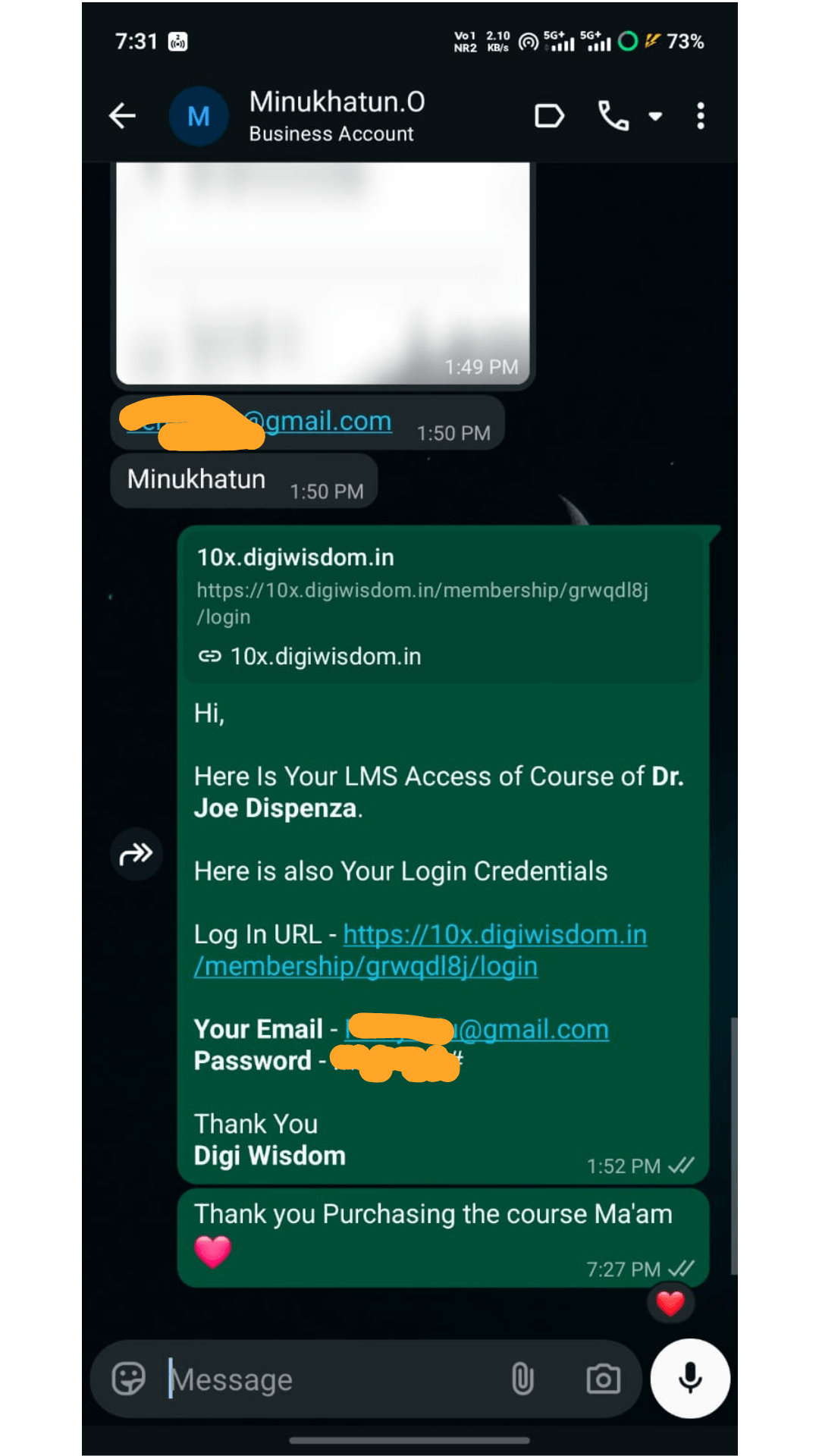Open the camera from message bar

click(603, 1379)
